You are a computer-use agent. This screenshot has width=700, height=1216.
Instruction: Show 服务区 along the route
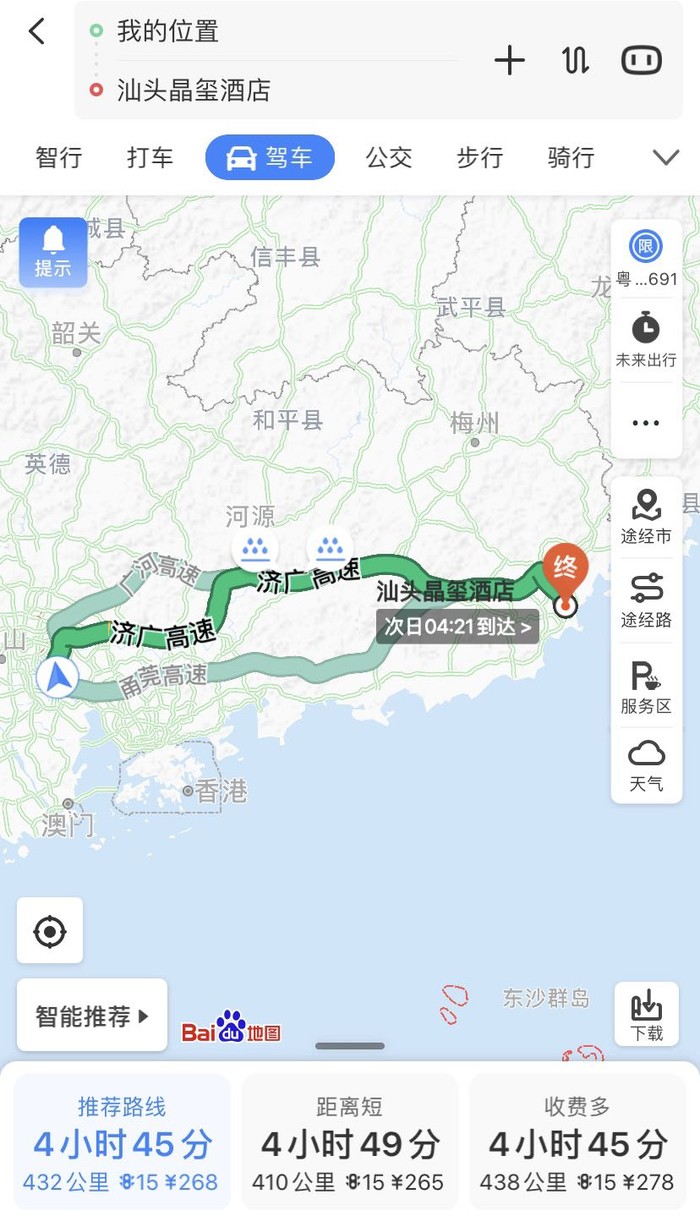[646, 688]
